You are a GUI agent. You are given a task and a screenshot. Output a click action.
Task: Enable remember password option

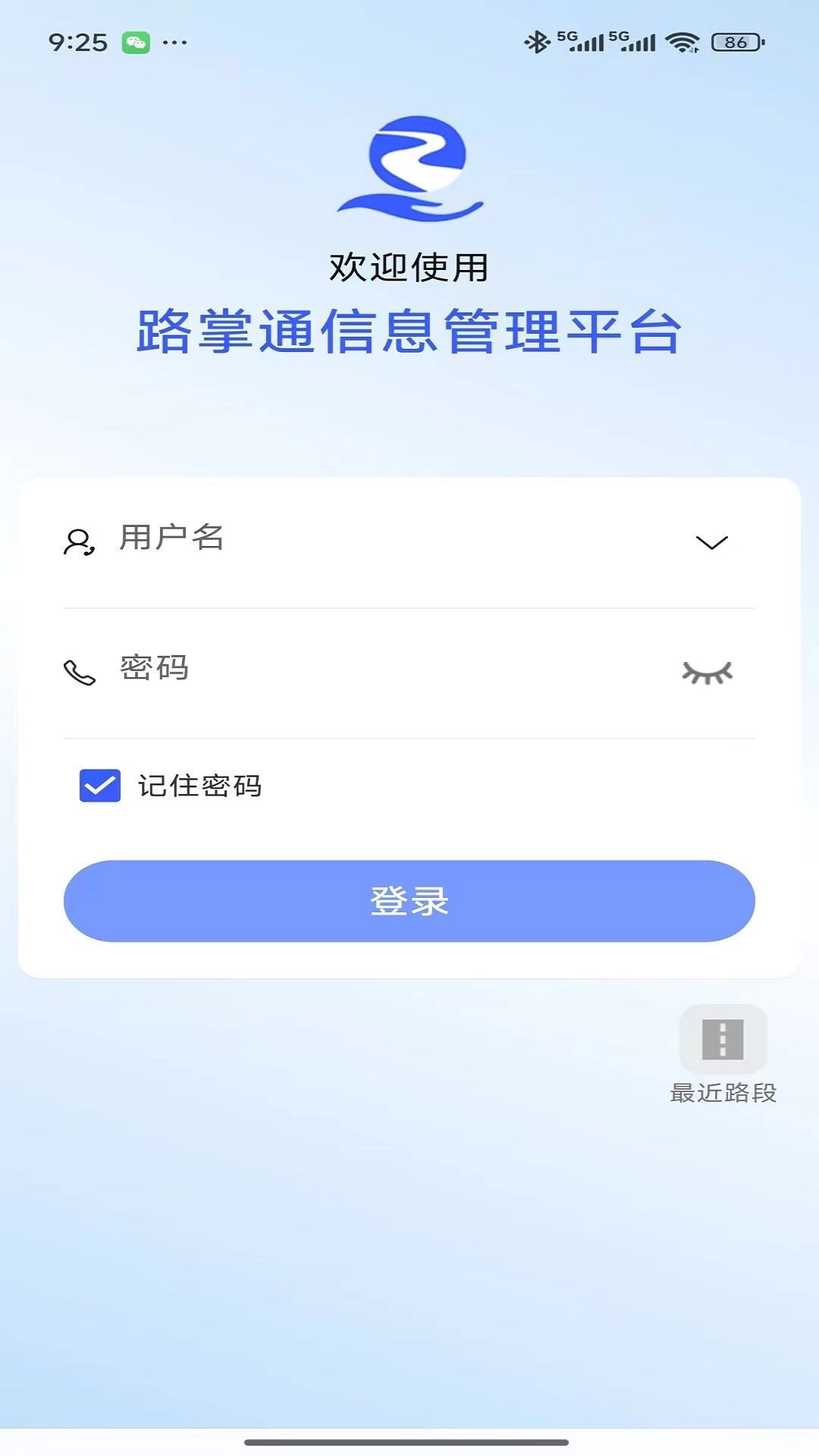pyautogui.click(x=99, y=786)
